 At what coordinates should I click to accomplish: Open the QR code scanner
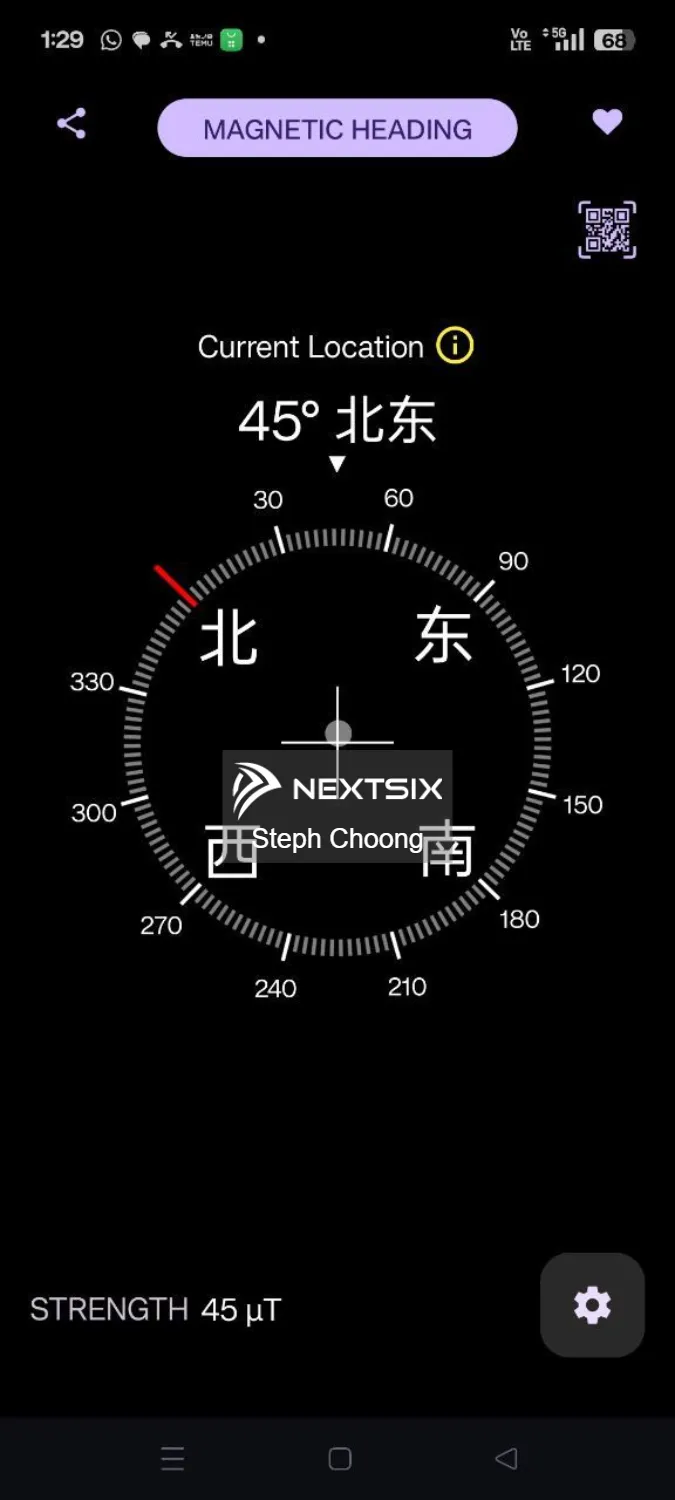(x=607, y=230)
